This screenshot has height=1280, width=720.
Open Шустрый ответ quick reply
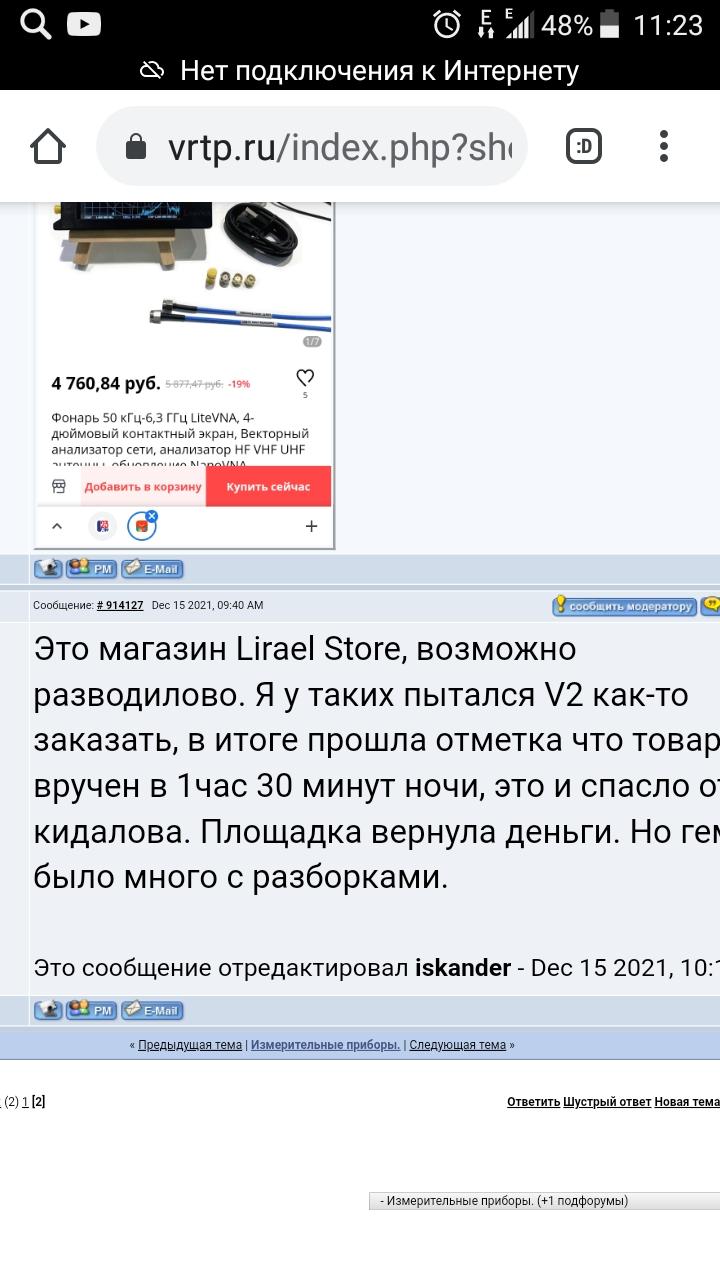(x=607, y=1102)
